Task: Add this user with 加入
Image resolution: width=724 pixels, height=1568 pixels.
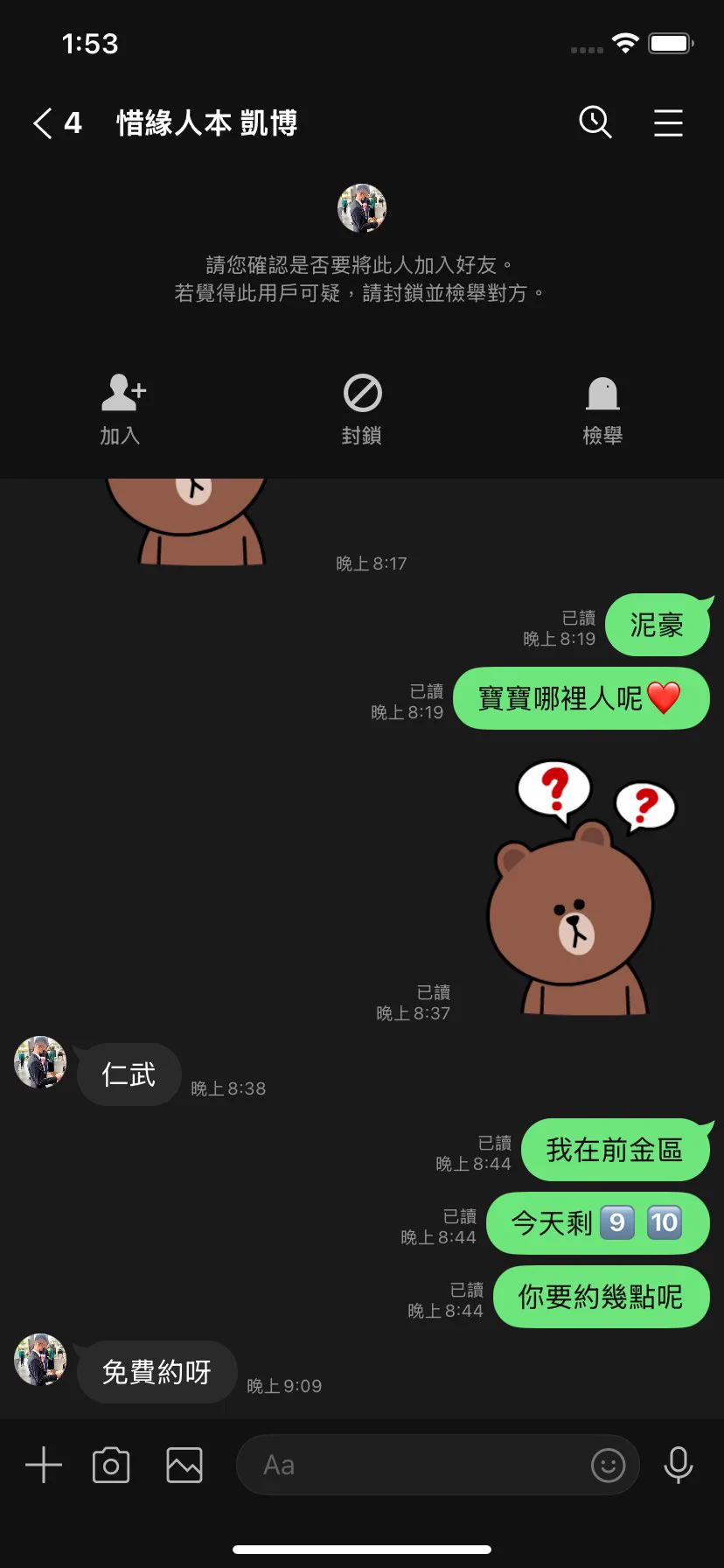Action: tap(122, 409)
